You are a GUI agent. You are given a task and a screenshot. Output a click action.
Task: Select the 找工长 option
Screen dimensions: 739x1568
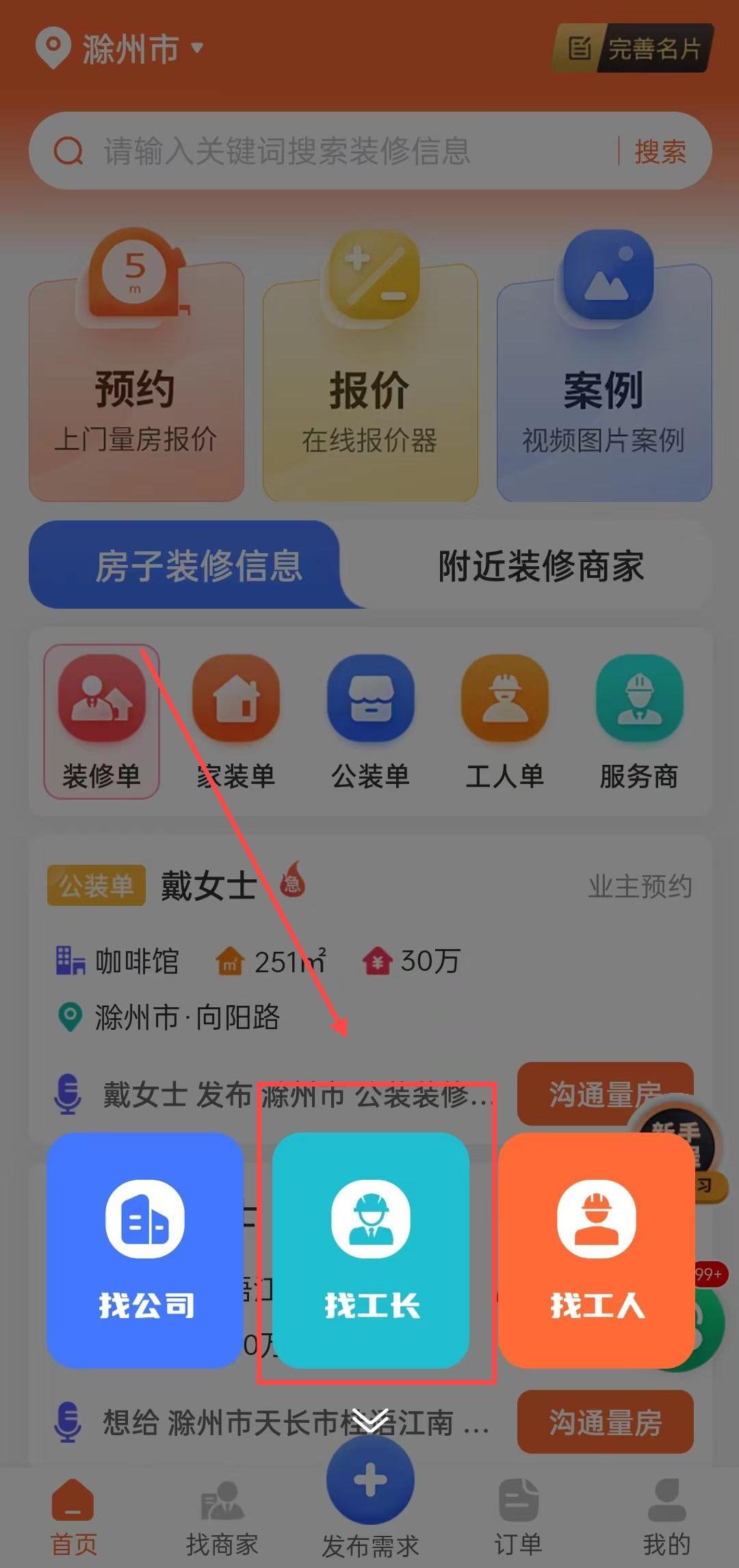pyautogui.click(x=370, y=1250)
